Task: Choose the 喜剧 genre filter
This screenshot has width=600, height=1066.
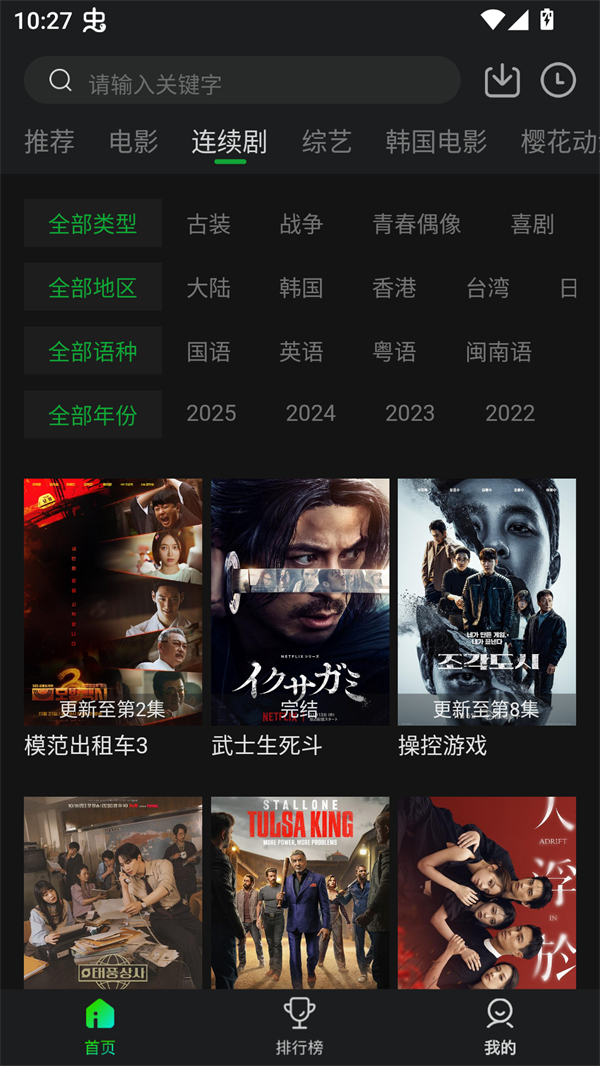Action: point(532,224)
